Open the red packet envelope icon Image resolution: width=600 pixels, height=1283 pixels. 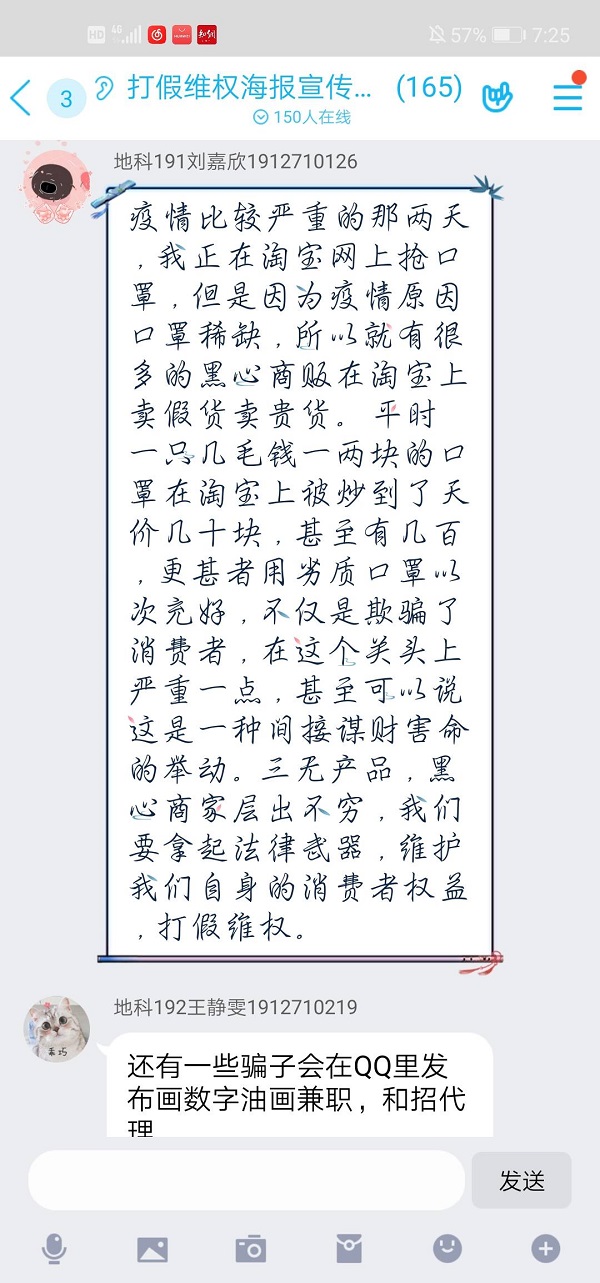pyautogui.click(x=348, y=1248)
